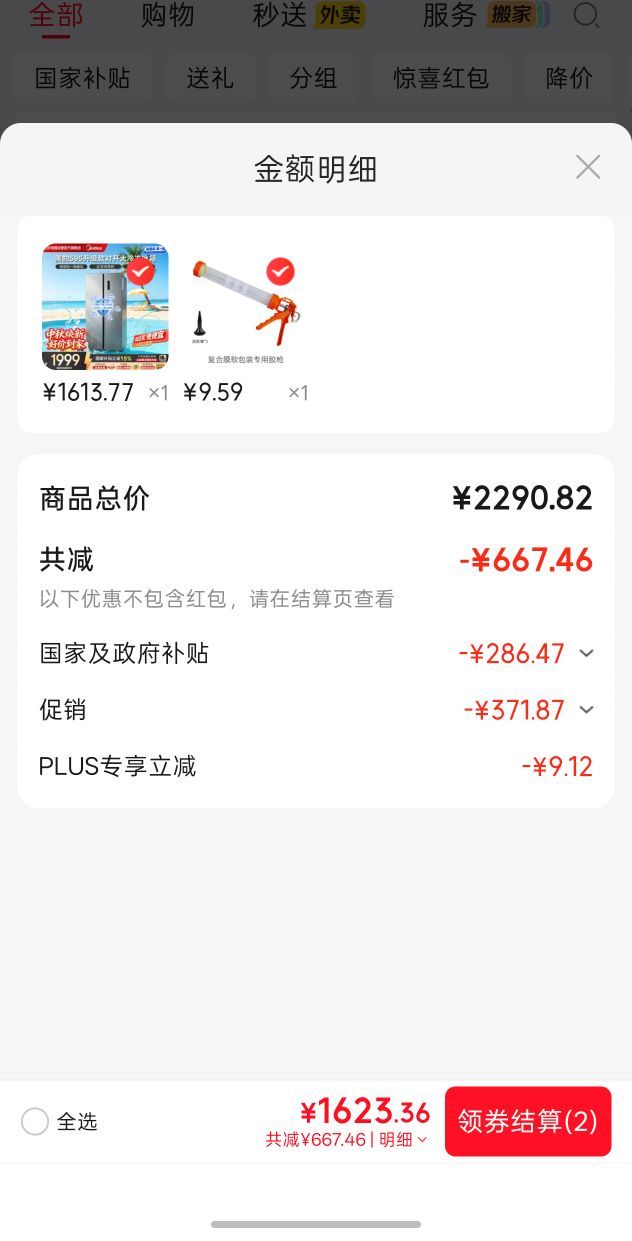Image resolution: width=632 pixels, height=1241 pixels.
Task: Close the 金额明细 panel
Action: point(588,167)
